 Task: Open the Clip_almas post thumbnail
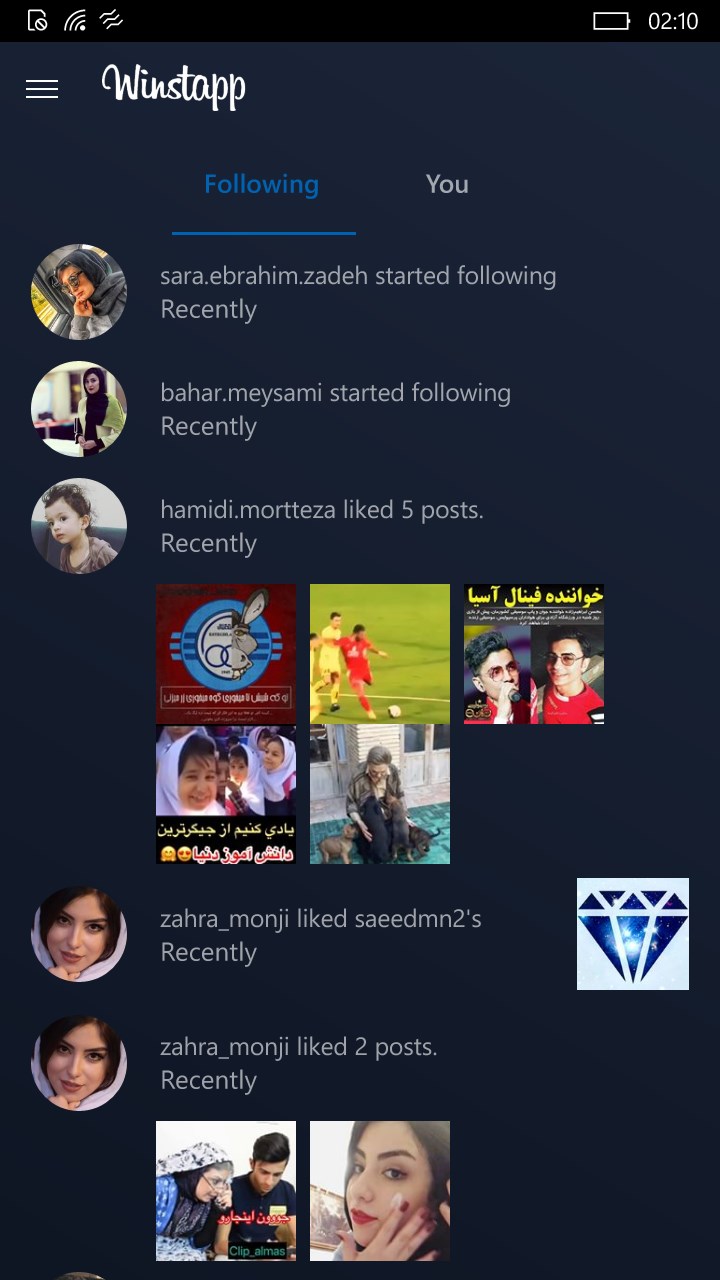tap(226, 1191)
